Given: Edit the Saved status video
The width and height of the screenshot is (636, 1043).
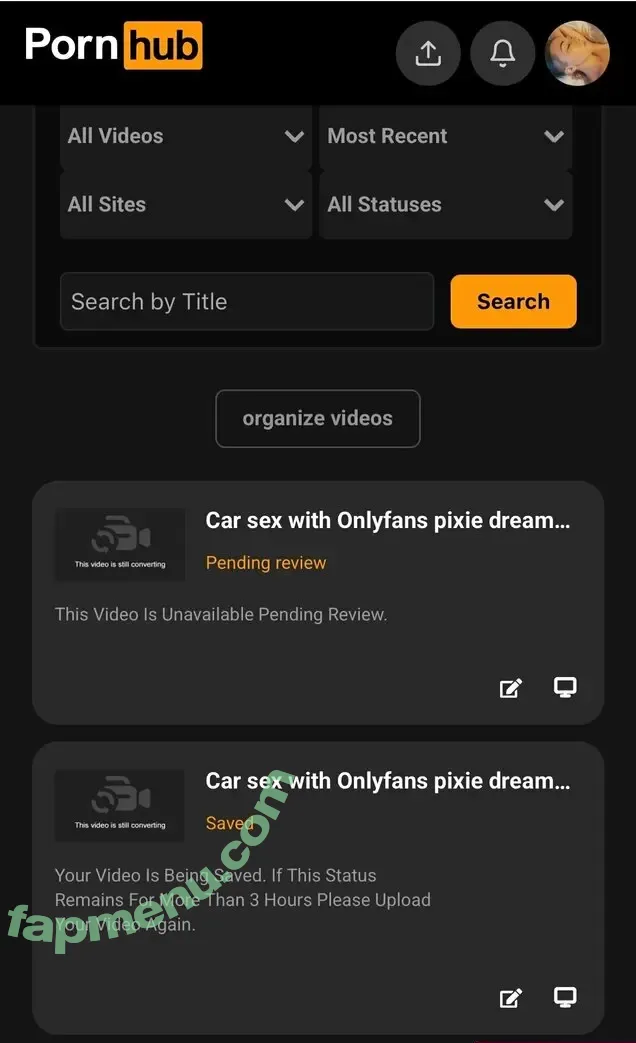Looking at the screenshot, I should coord(511,998).
